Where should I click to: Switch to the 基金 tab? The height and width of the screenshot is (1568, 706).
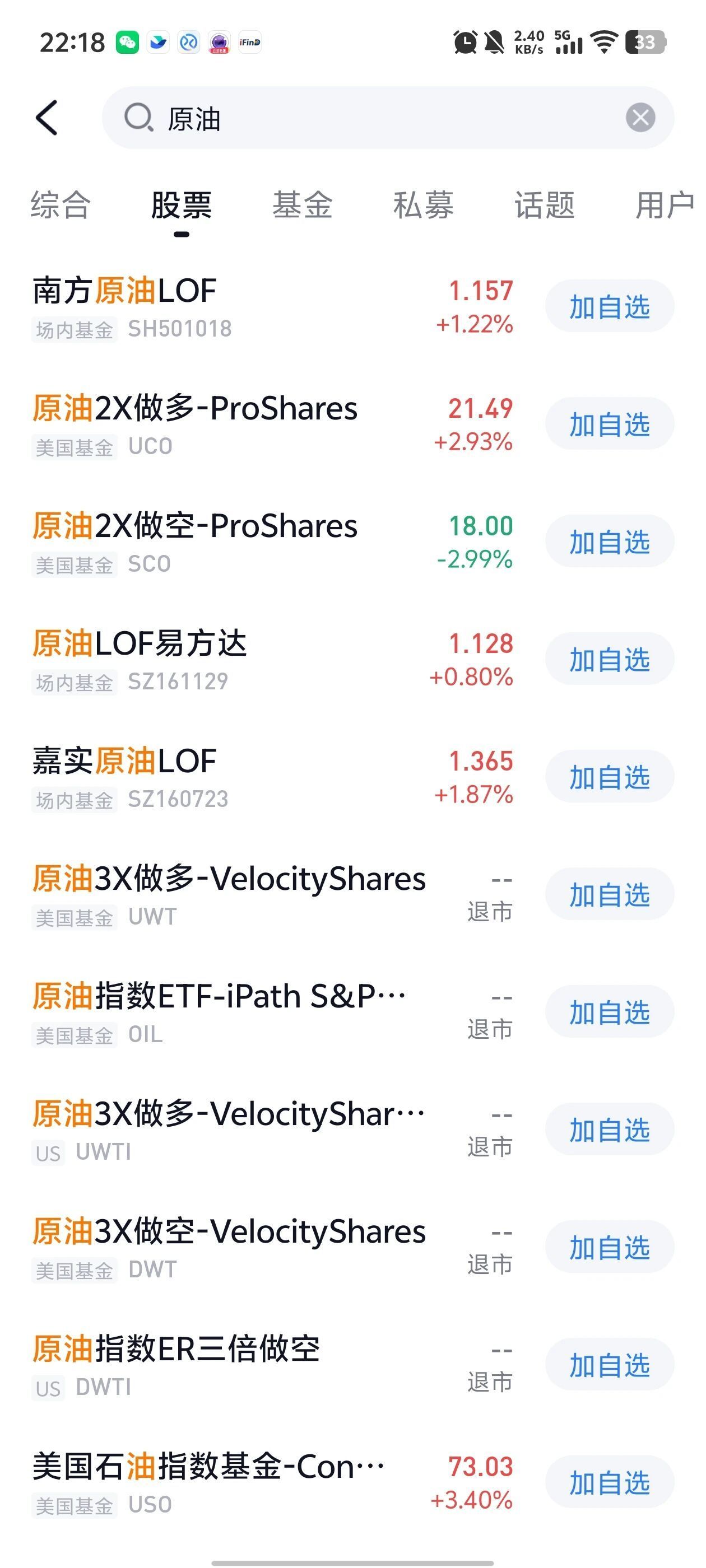click(x=302, y=204)
